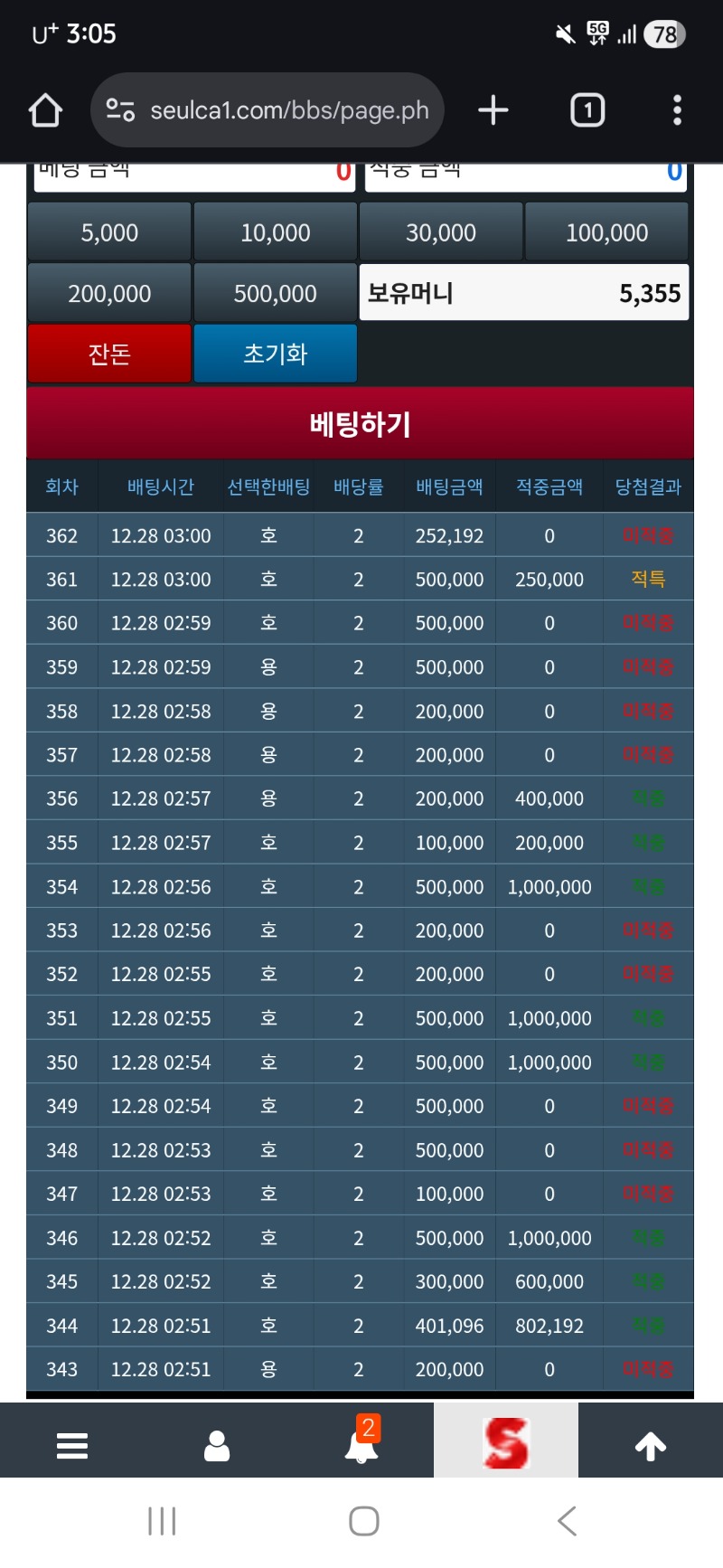
Task: Select the 10,000 amount button
Action: click(x=275, y=232)
